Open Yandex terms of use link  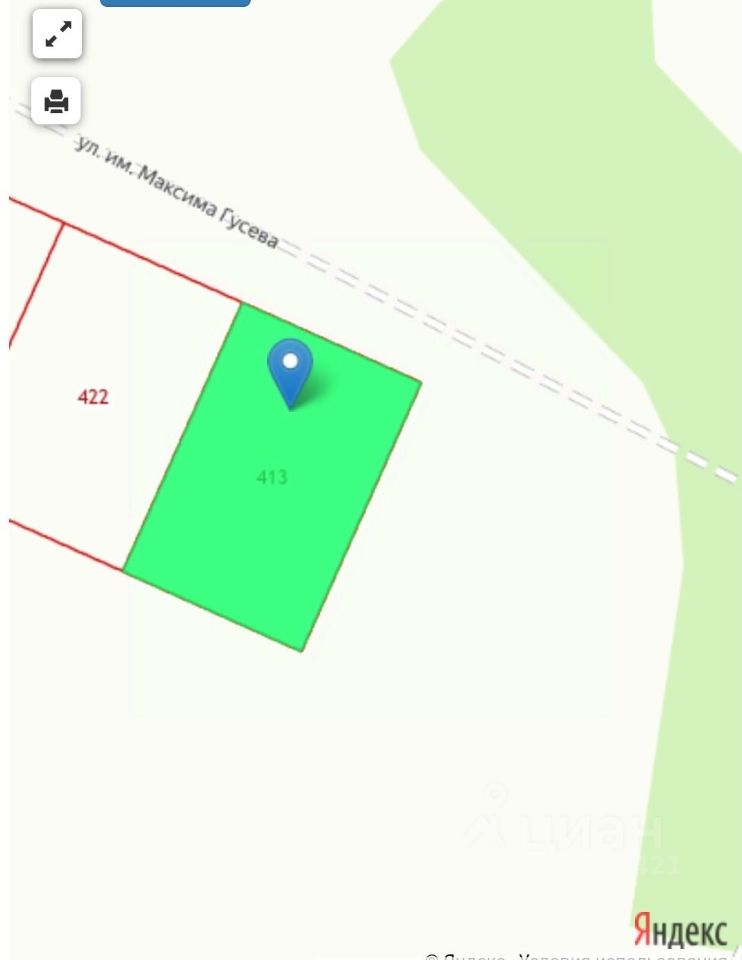[622, 956]
